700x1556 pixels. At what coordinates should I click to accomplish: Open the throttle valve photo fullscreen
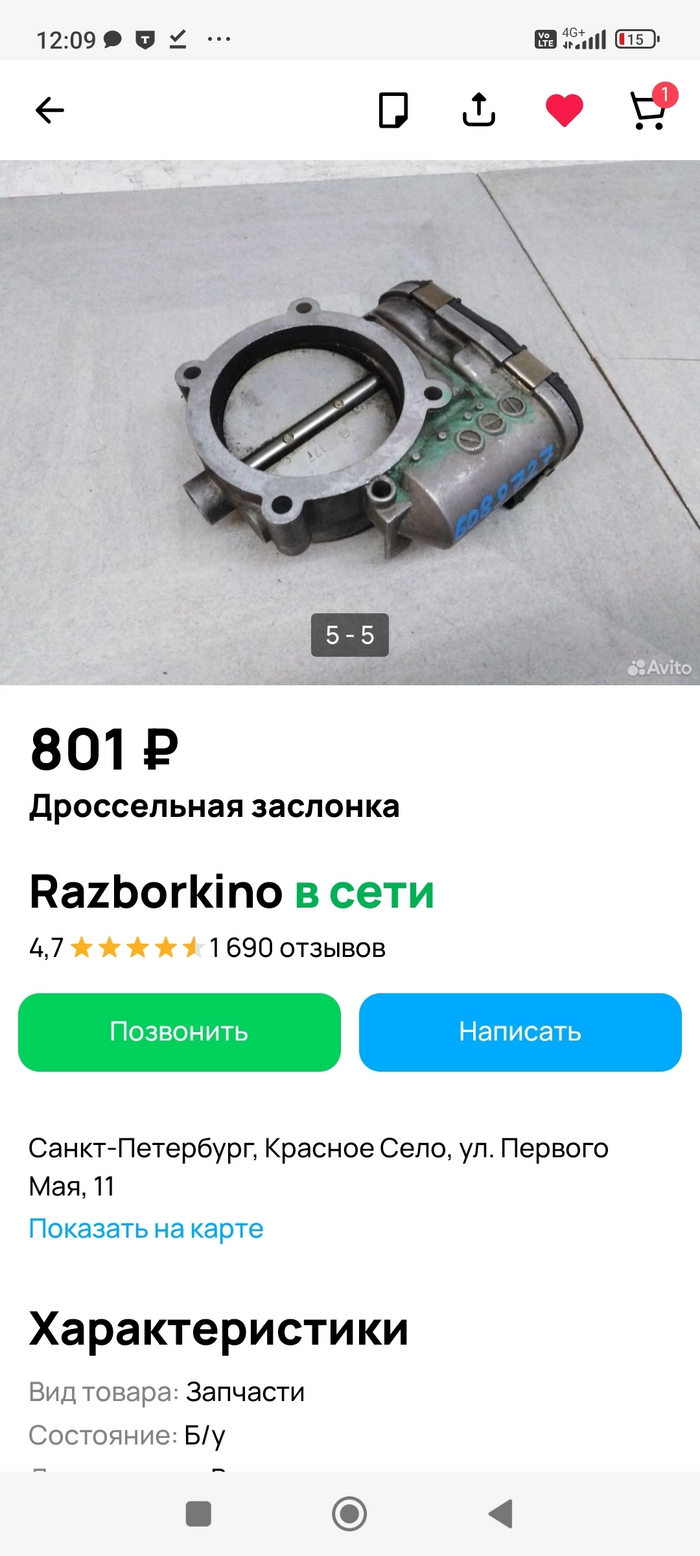[350, 420]
